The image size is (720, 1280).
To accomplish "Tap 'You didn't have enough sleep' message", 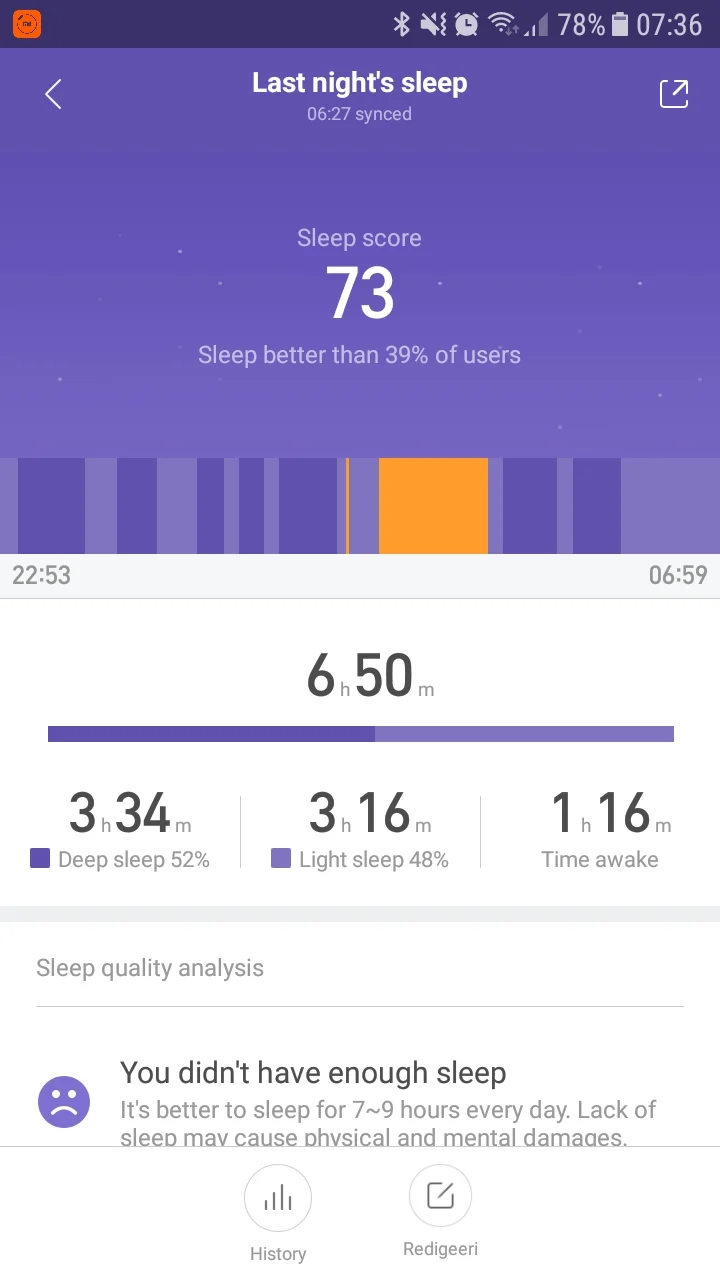I will pos(313,1072).
